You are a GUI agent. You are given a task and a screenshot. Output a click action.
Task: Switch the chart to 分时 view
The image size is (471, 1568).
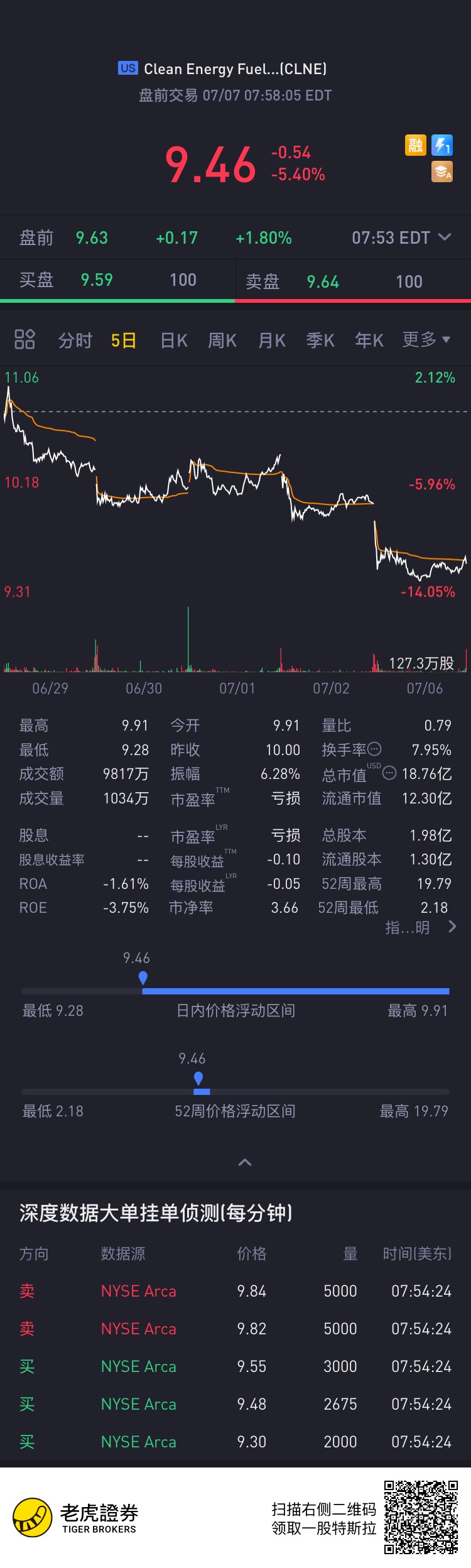(x=75, y=340)
